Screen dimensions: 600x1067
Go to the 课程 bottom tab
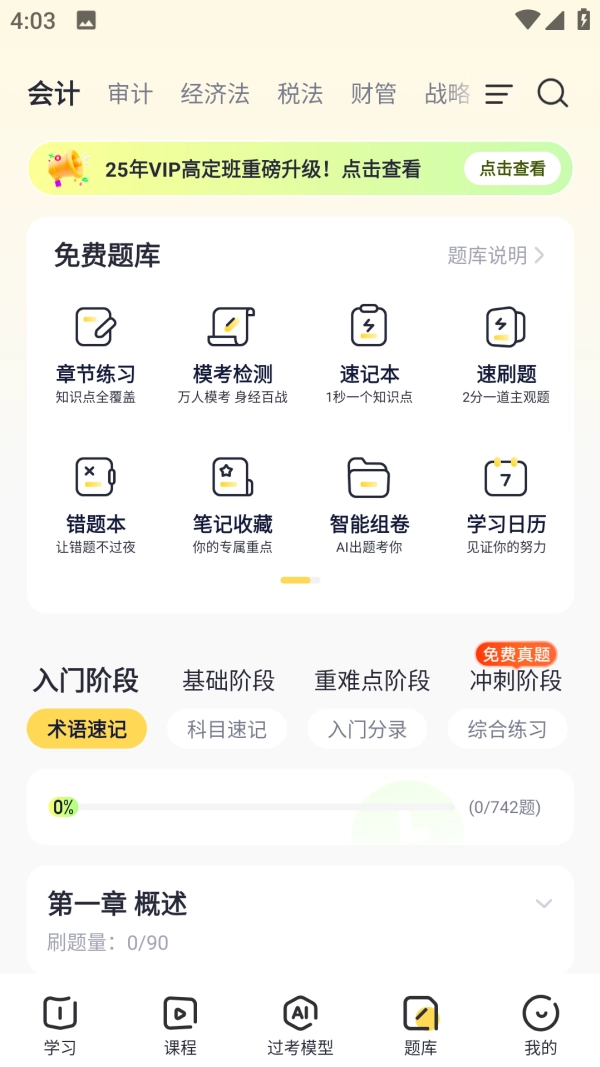pos(180,1026)
